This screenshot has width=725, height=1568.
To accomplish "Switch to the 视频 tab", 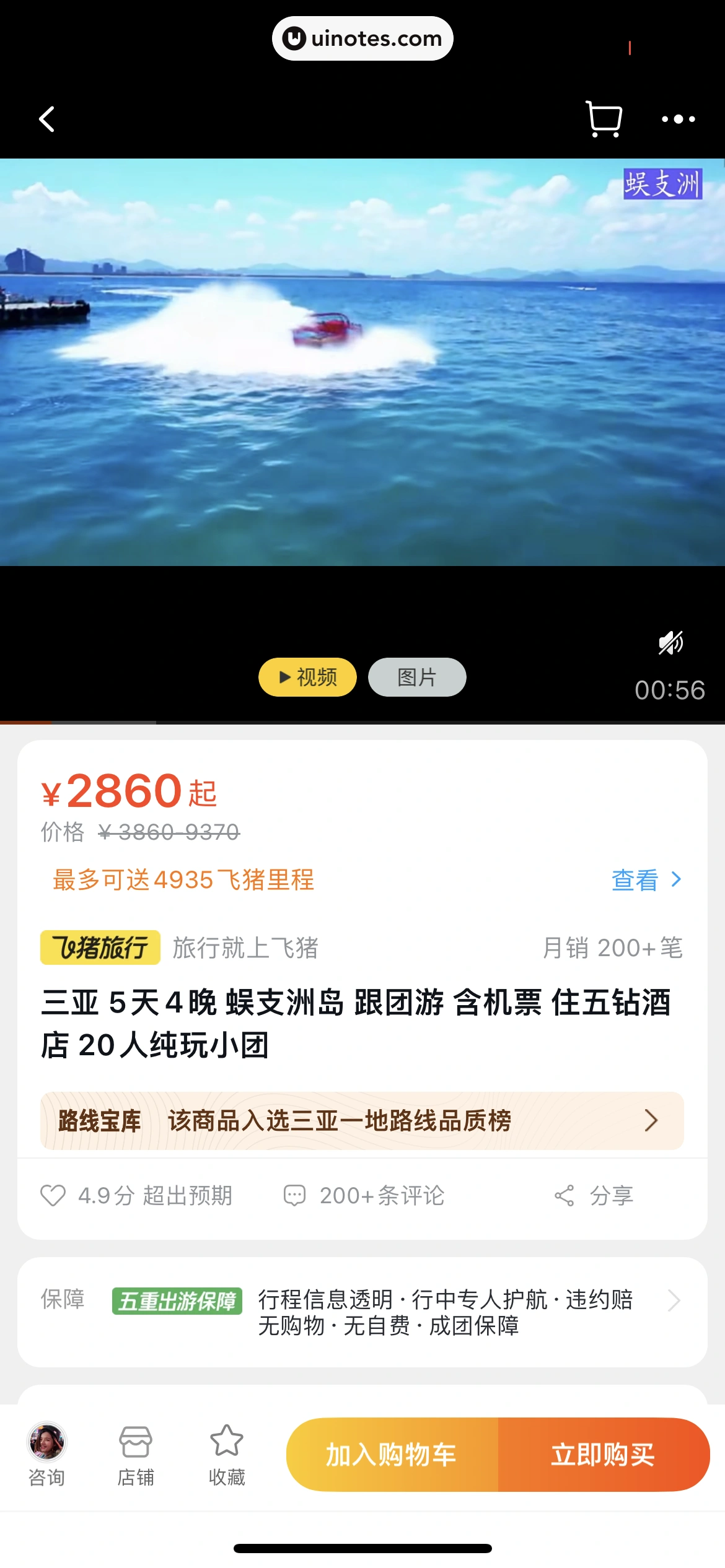I will pos(307,677).
